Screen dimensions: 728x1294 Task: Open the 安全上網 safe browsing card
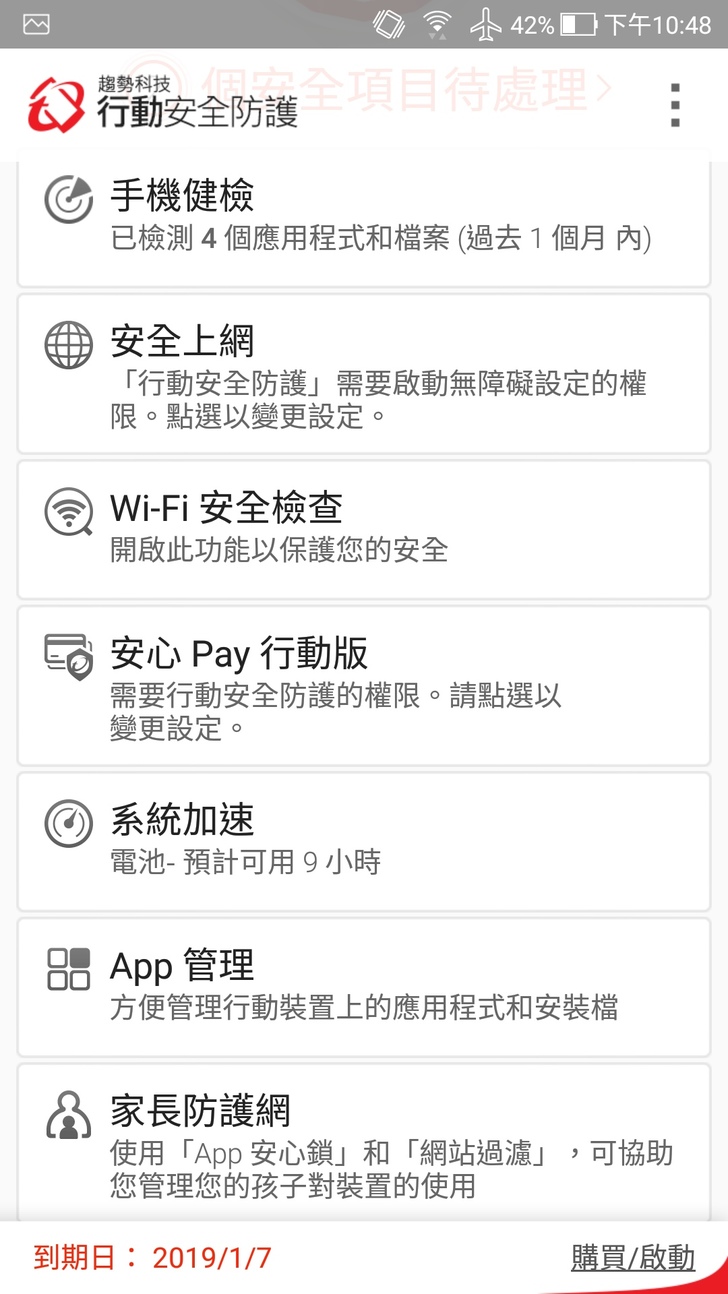364,372
